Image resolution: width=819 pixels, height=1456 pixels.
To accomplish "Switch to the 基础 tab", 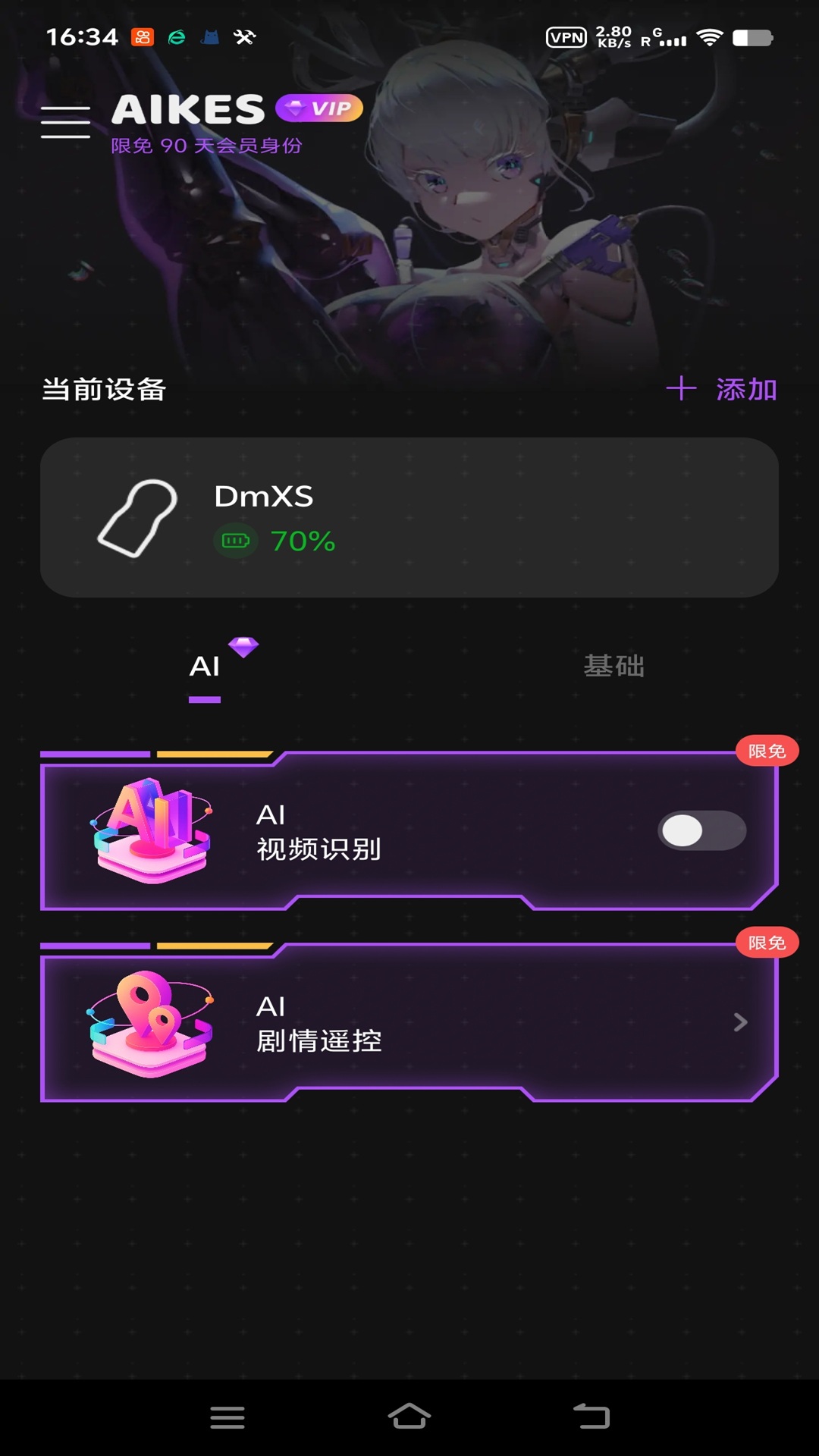I will (616, 667).
